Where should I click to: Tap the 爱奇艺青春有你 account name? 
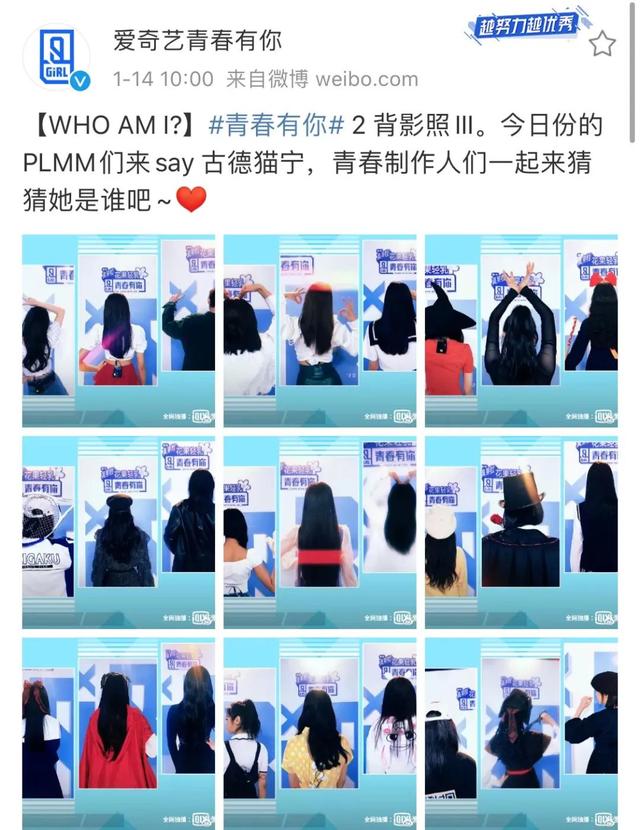(198, 40)
